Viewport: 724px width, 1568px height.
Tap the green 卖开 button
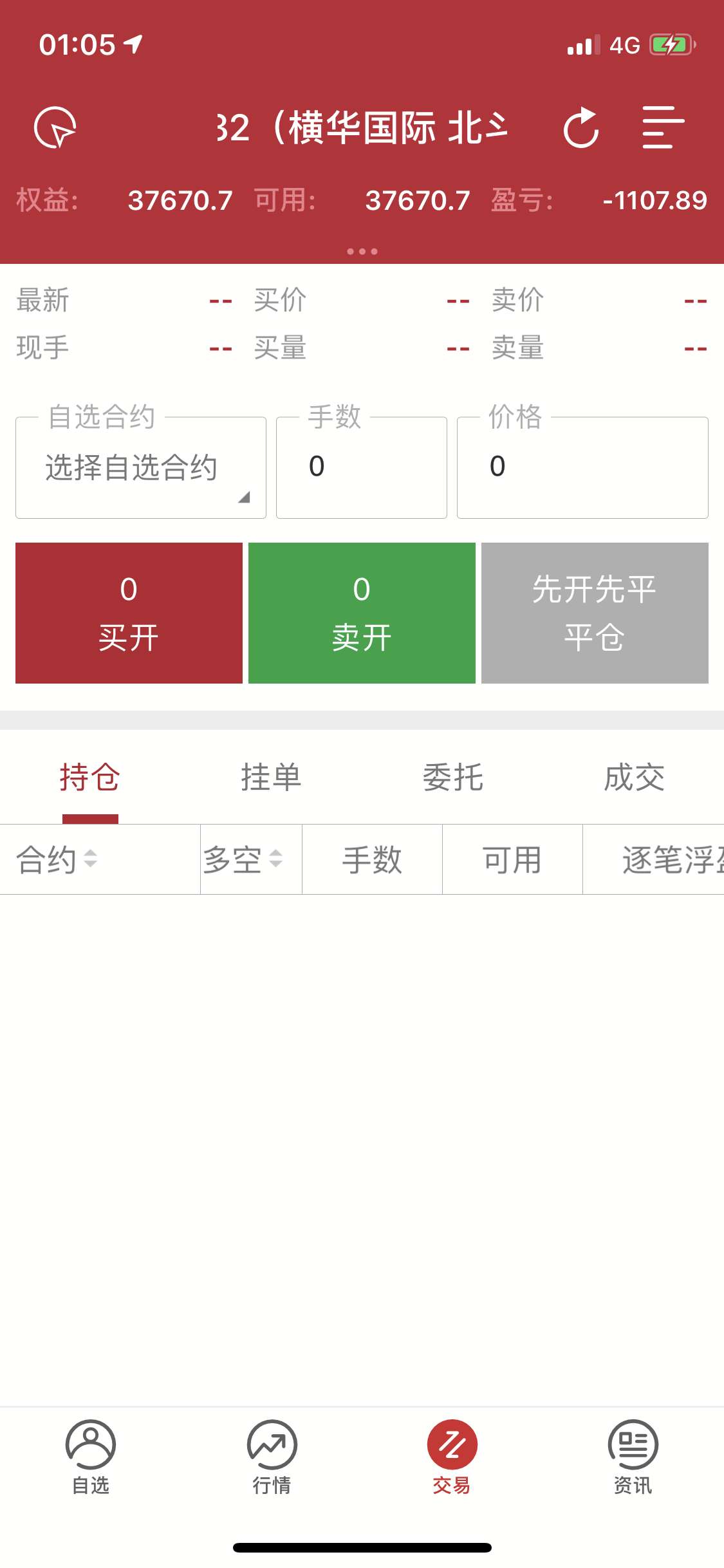362,613
